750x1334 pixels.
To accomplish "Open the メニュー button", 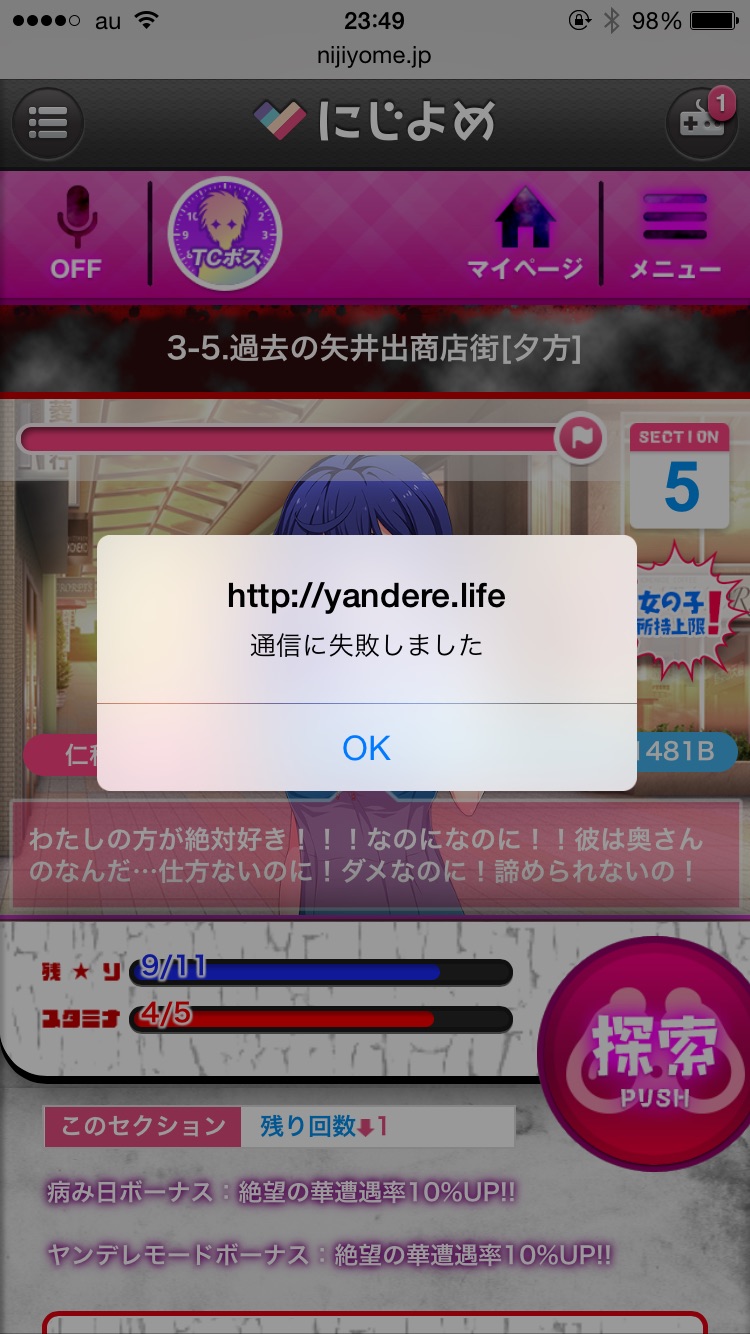I will click(675, 234).
